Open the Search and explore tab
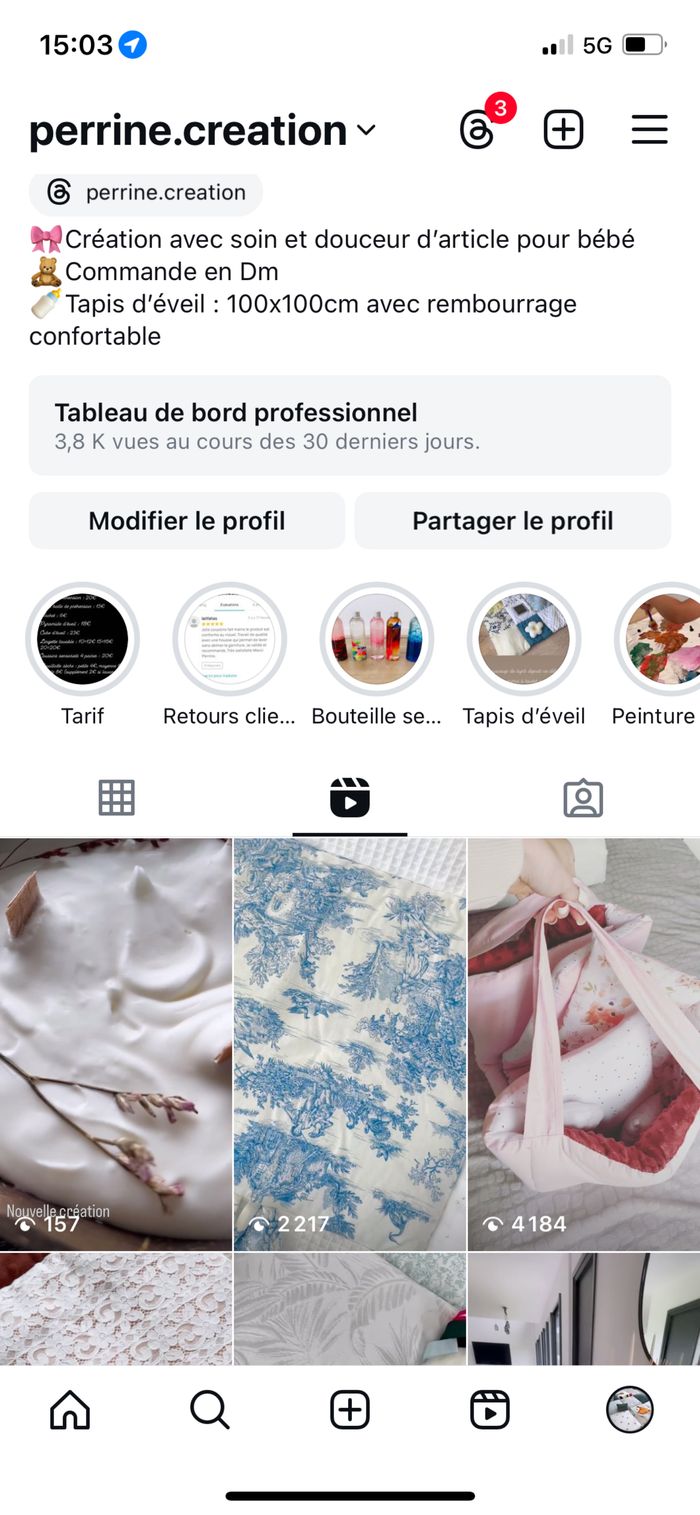The width and height of the screenshot is (700, 1515). click(210, 1410)
